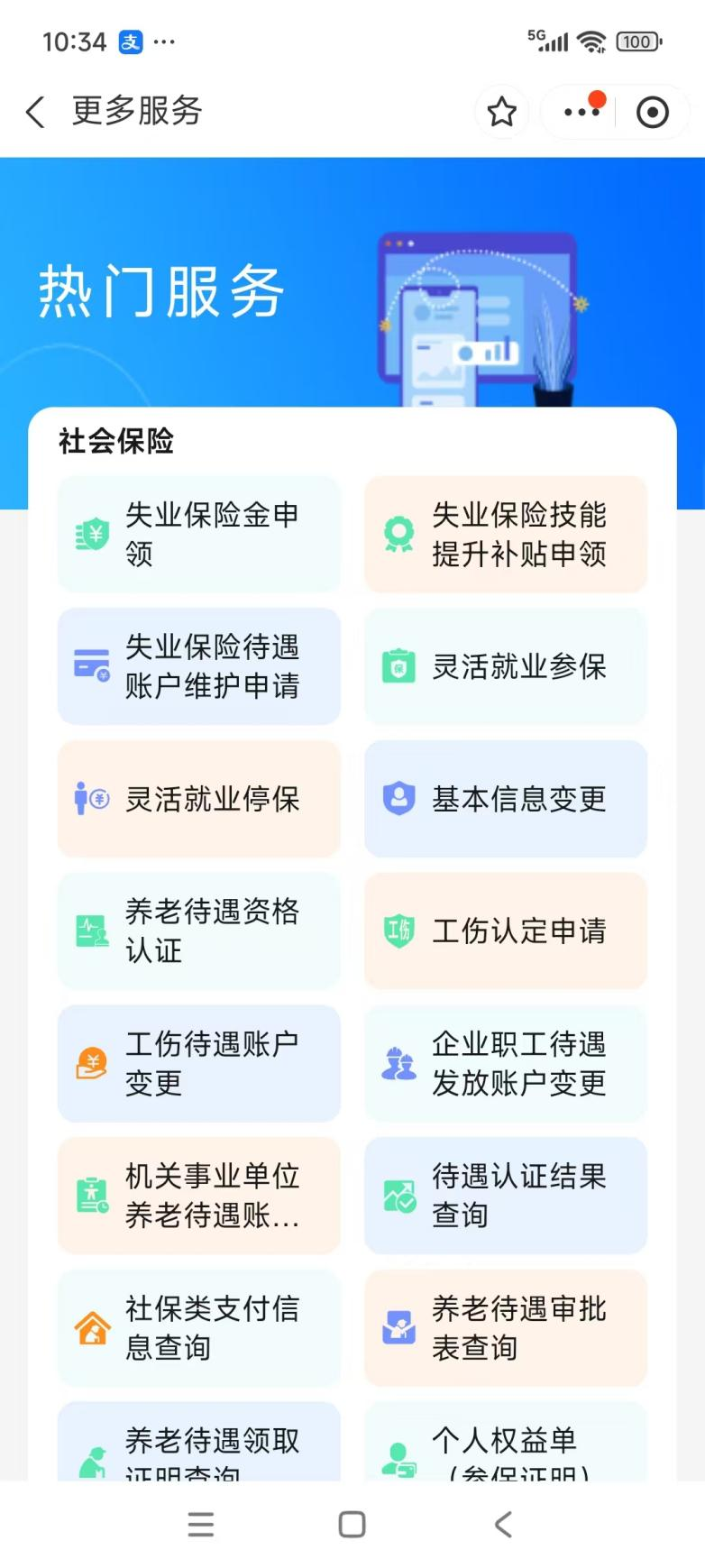Open 失业保险技能提升补贴申领 service
The image size is (705, 1568).
pyautogui.click(x=505, y=534)
